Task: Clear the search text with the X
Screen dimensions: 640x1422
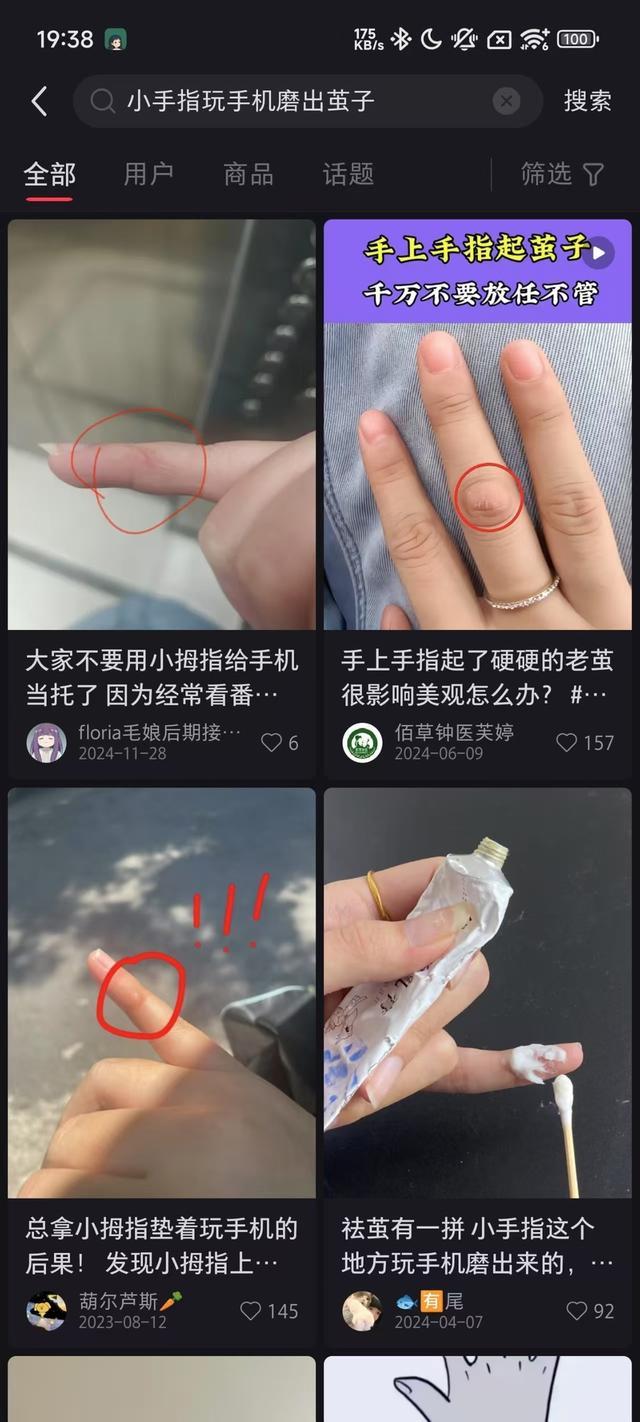Action: (506, 101)
